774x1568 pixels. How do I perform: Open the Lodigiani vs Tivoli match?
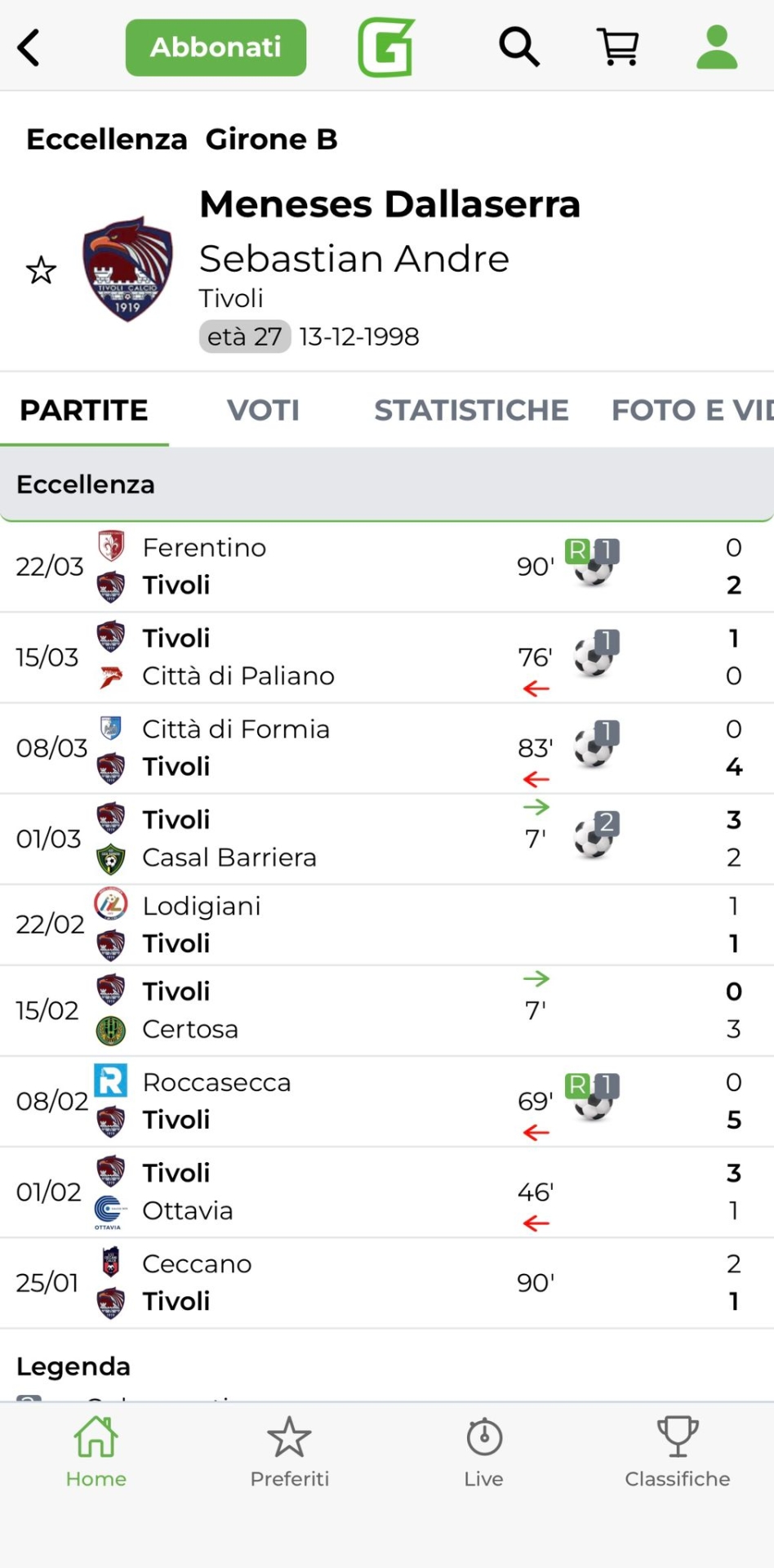coord(327,925)
